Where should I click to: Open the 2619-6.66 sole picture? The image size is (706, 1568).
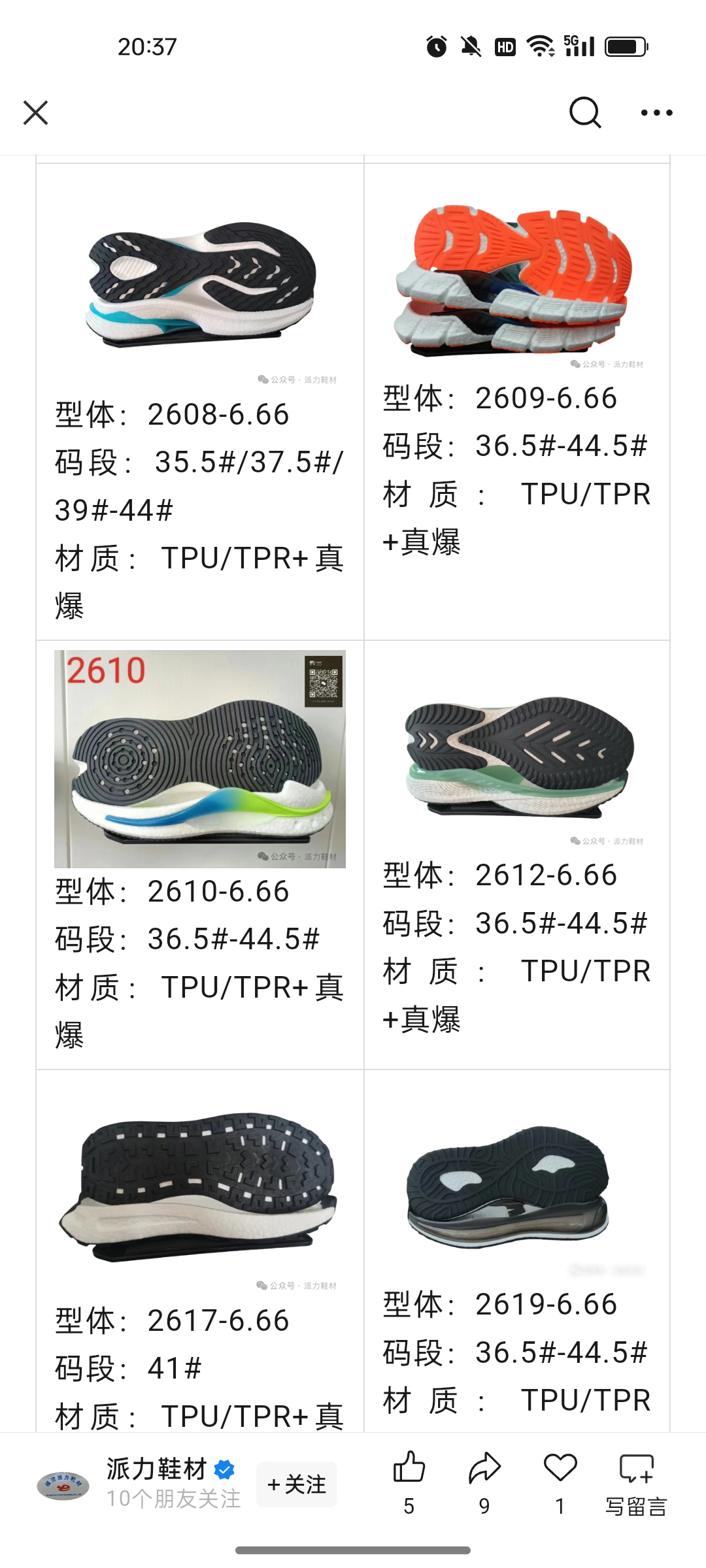tap(509, 1186)
